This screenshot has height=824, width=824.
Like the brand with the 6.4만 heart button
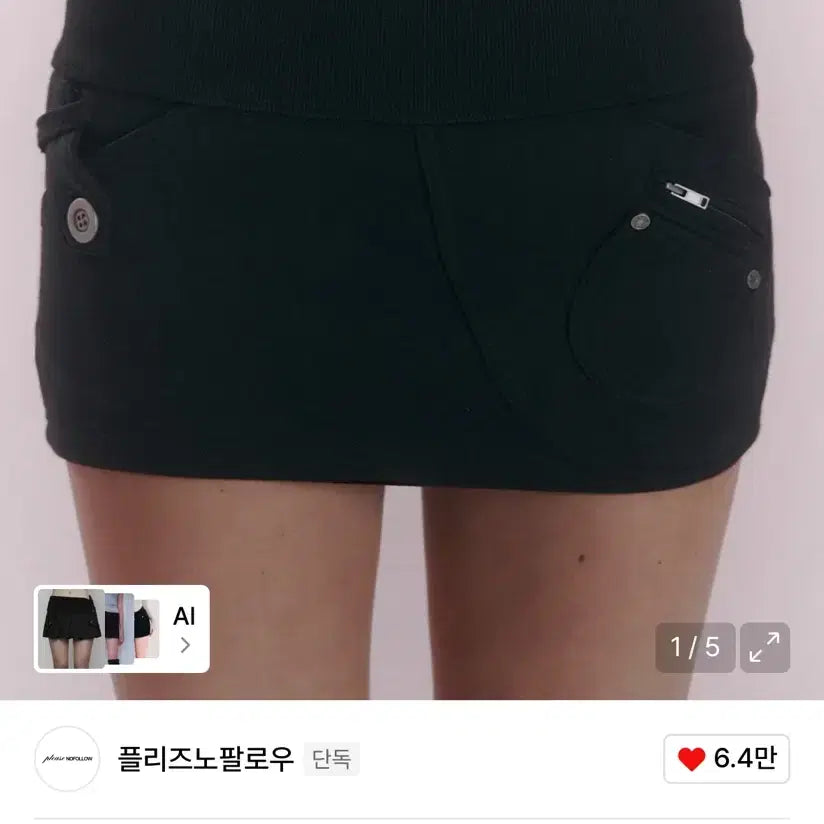pos(726,759)
